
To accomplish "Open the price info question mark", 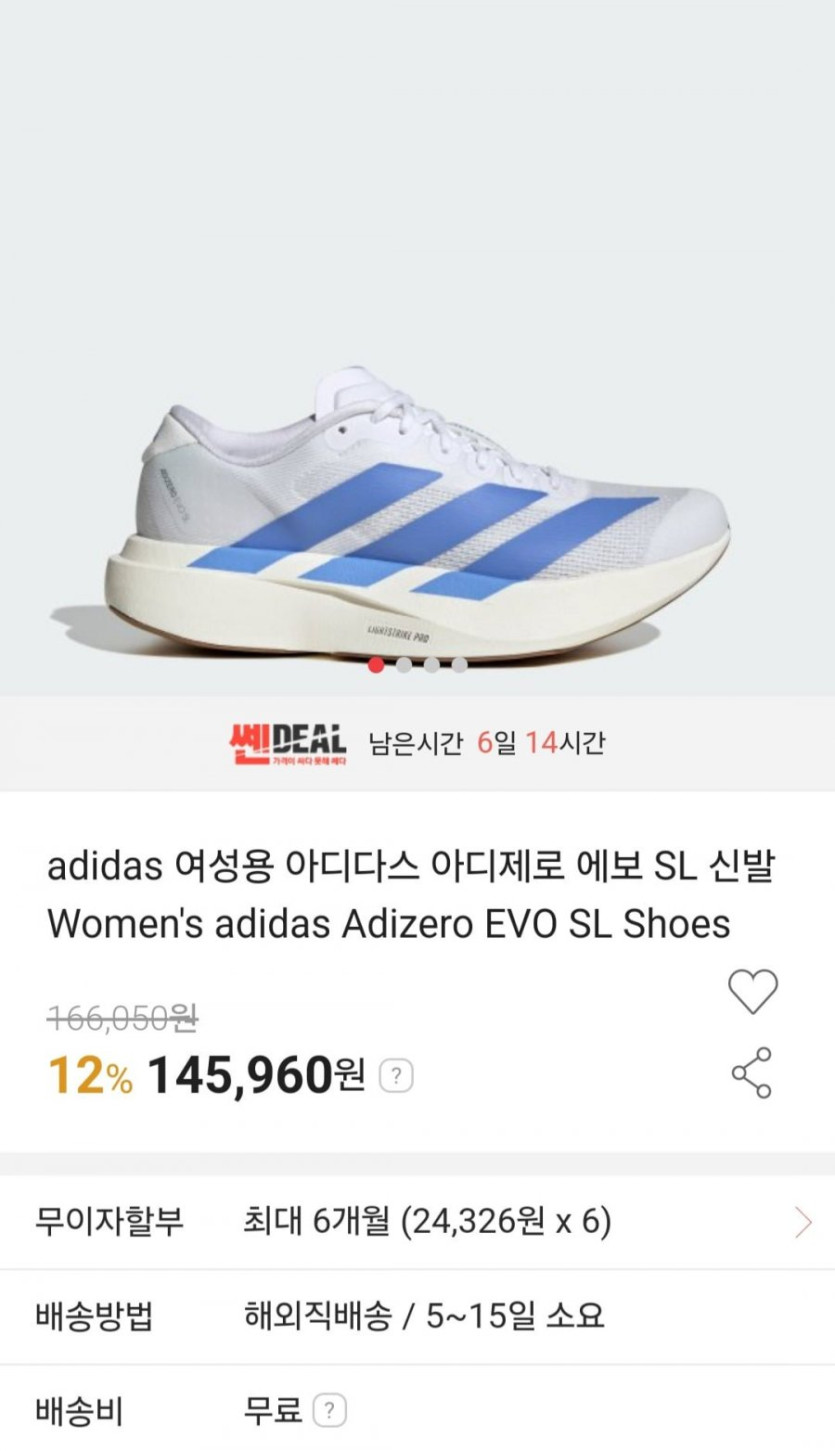I will click(x=396, y=1077).
